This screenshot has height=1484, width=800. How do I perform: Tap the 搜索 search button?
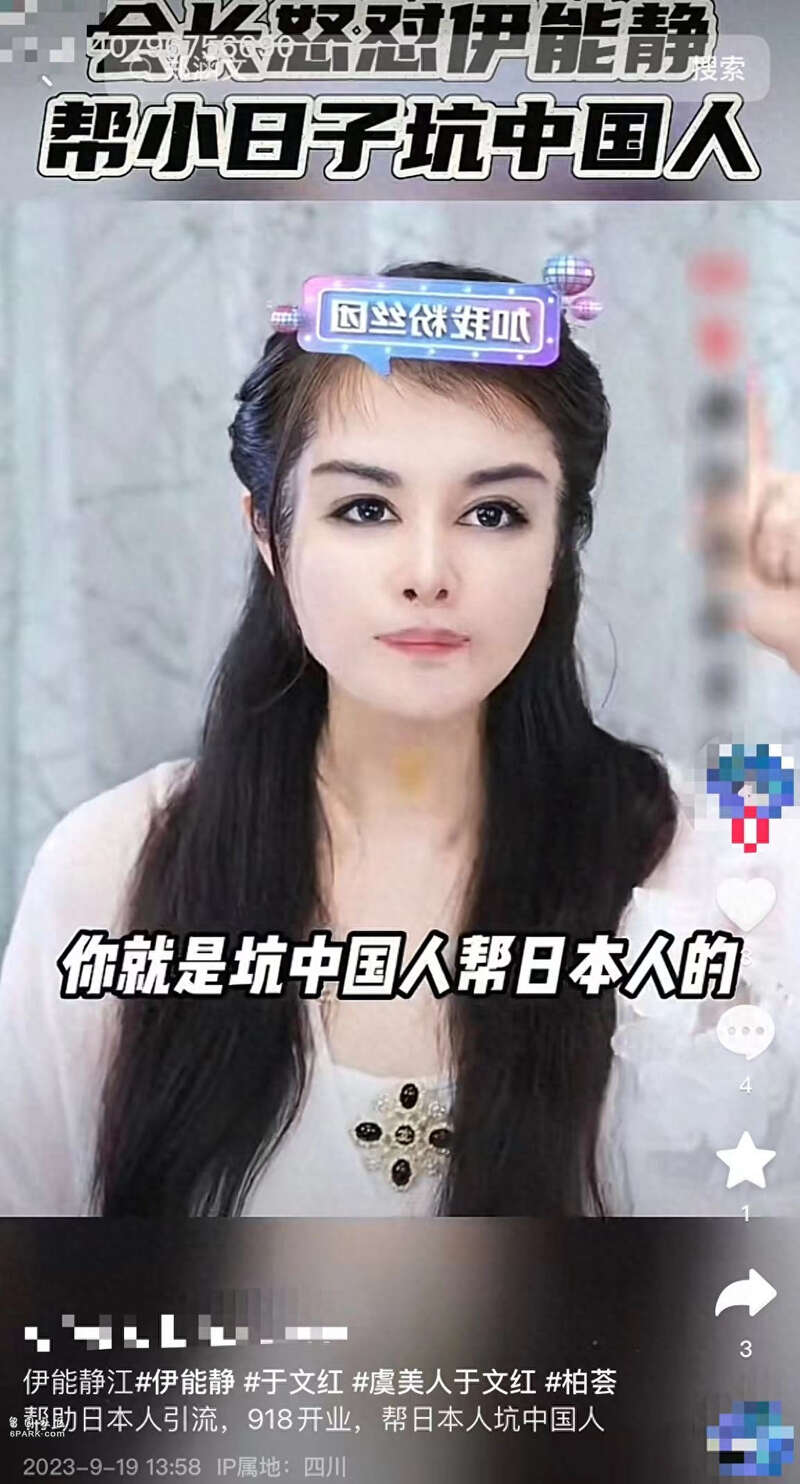pos(718,68)
